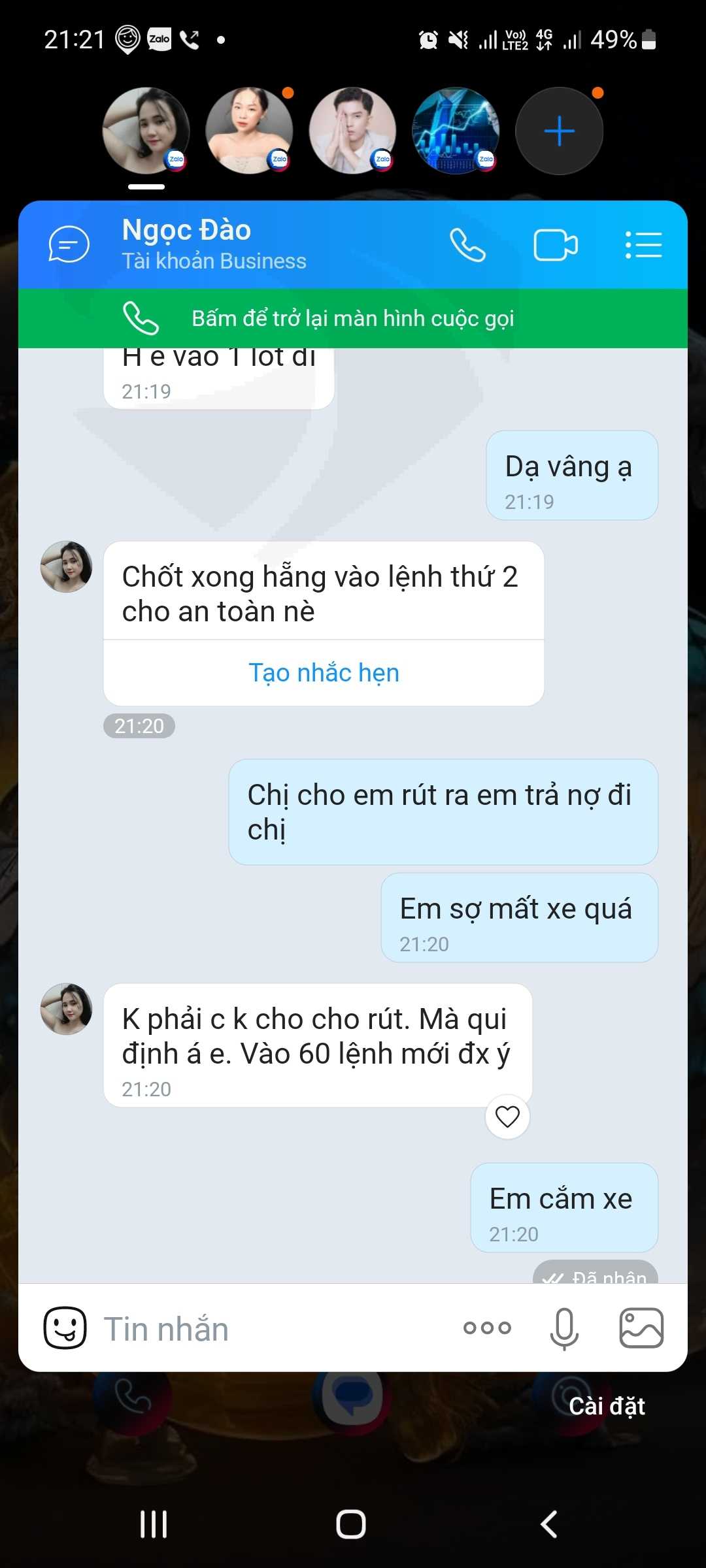Open the chat options list menu

(x=643, y=245)
